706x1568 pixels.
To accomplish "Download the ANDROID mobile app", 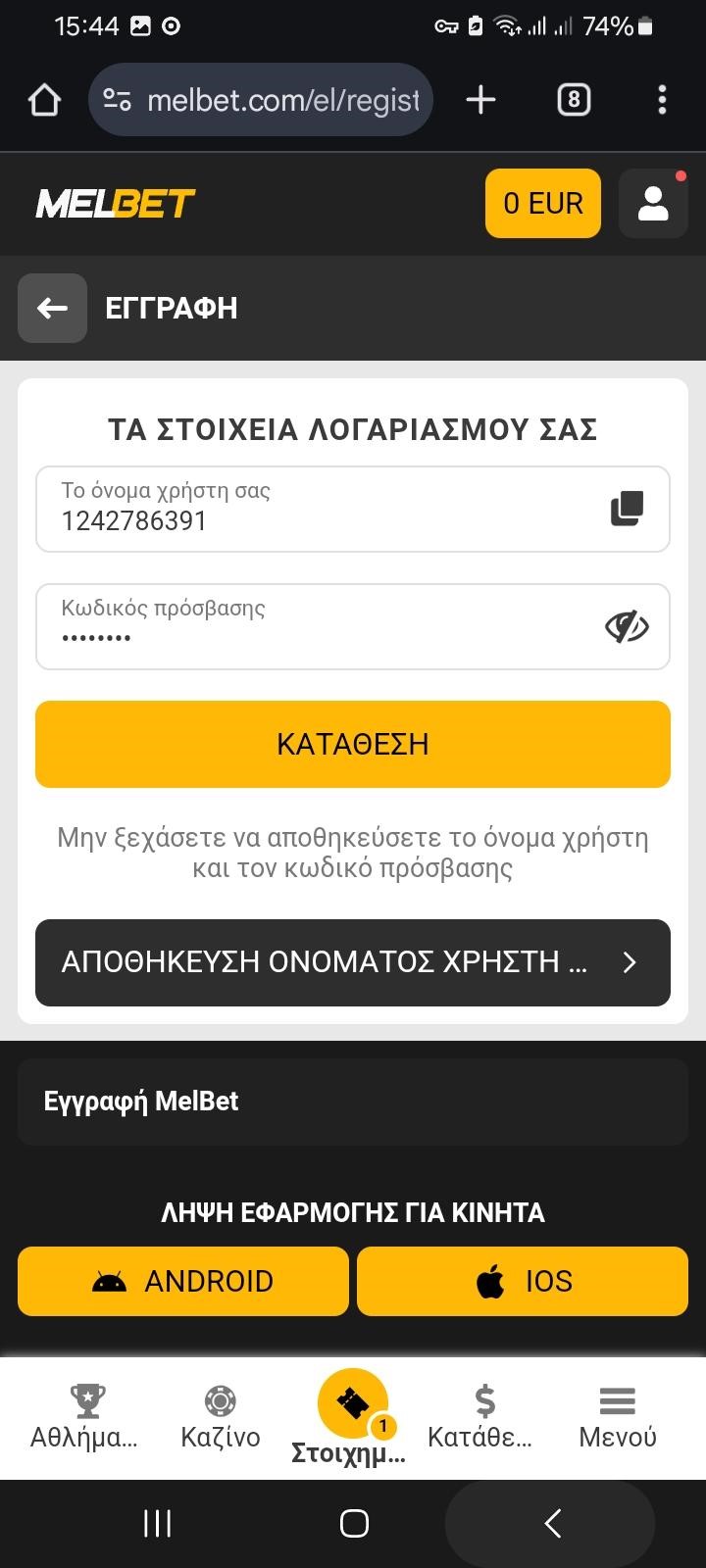I will coord(183,1281).
